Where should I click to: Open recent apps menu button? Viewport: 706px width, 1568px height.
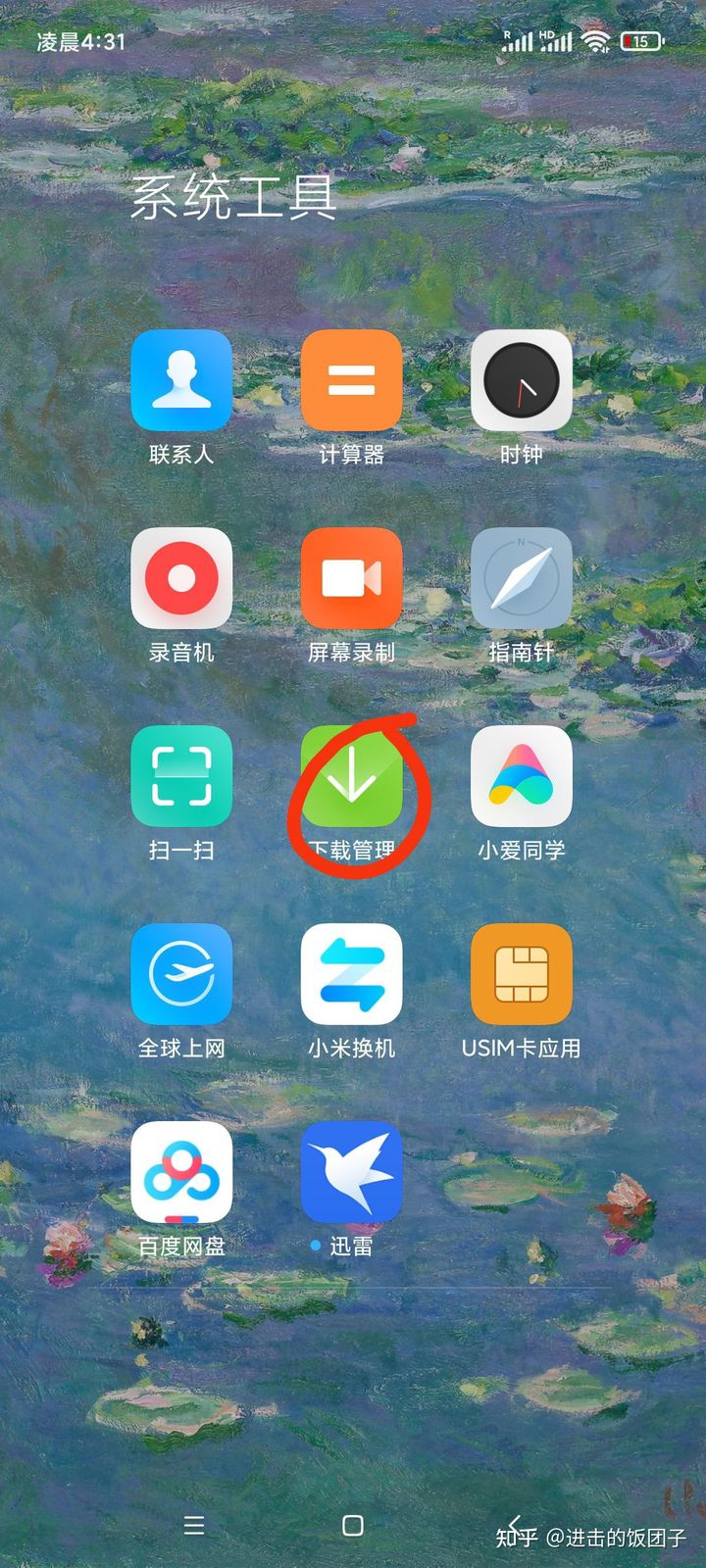coord(194,1525)
